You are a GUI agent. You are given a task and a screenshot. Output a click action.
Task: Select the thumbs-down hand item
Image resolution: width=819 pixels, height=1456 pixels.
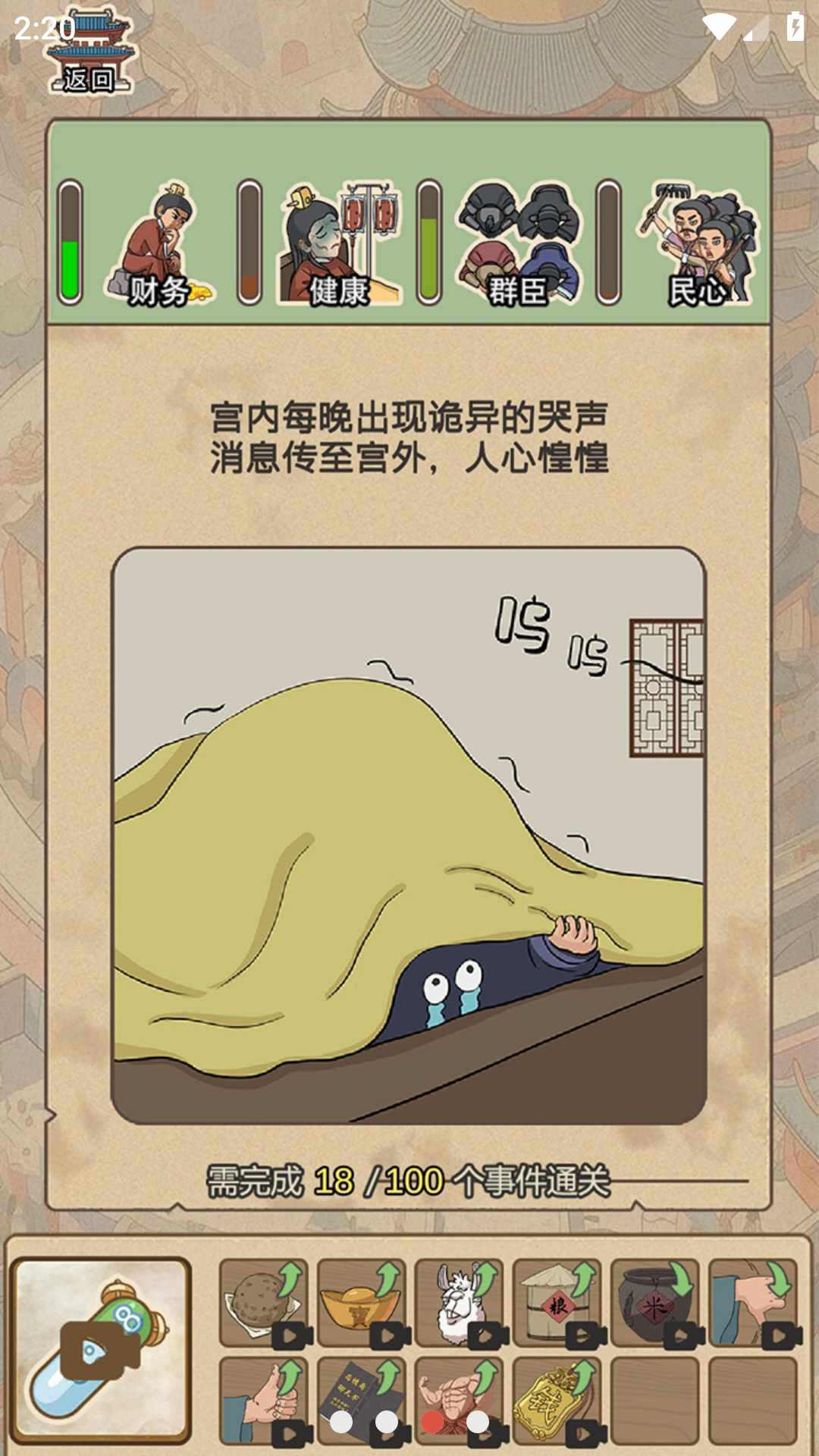(x=753, y=1303)
